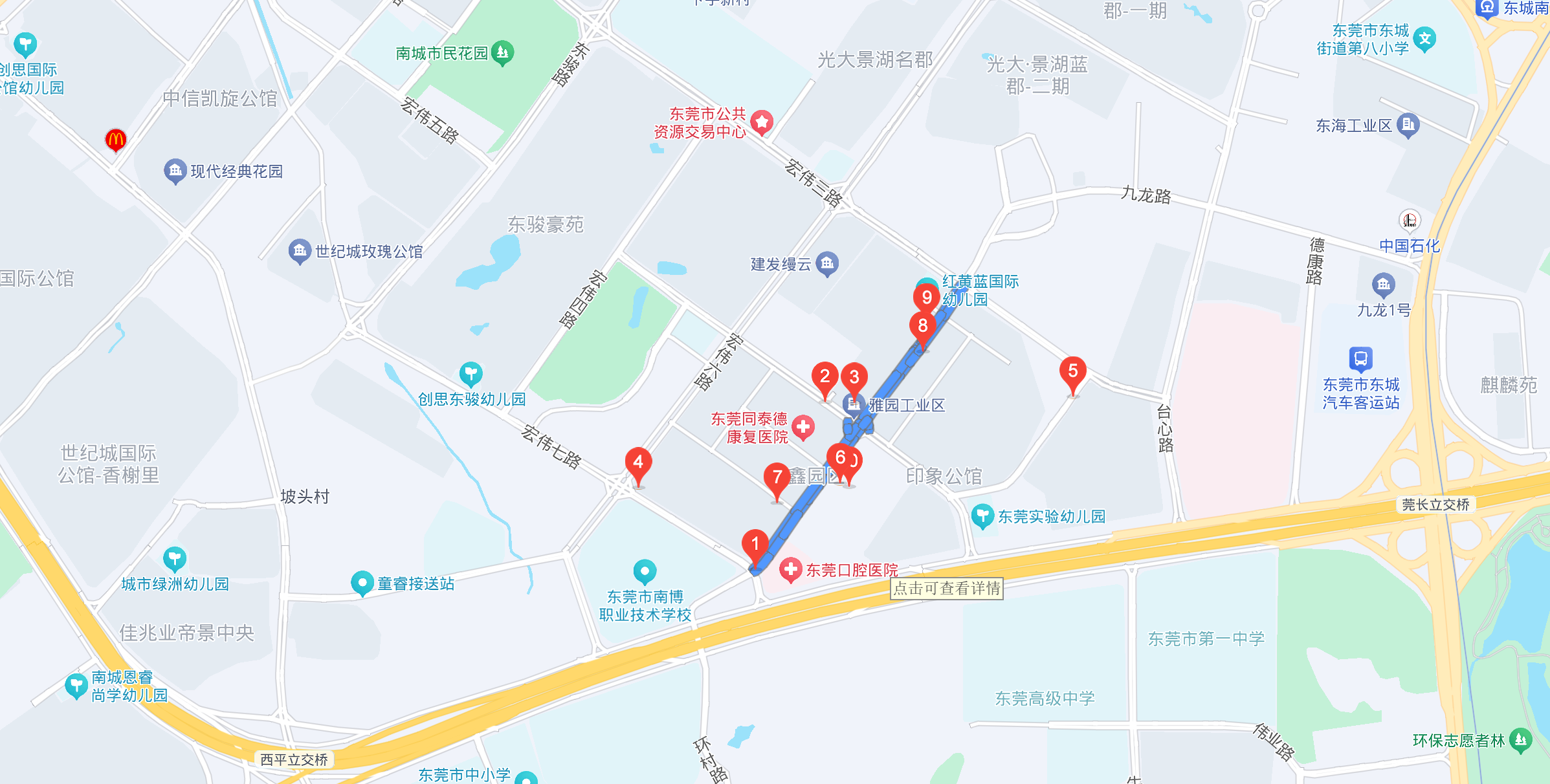The width and height of the screenshot is (1550, 784).
Task: Choose marker 4 near 宏伟七路
Action: pos(638,463)
